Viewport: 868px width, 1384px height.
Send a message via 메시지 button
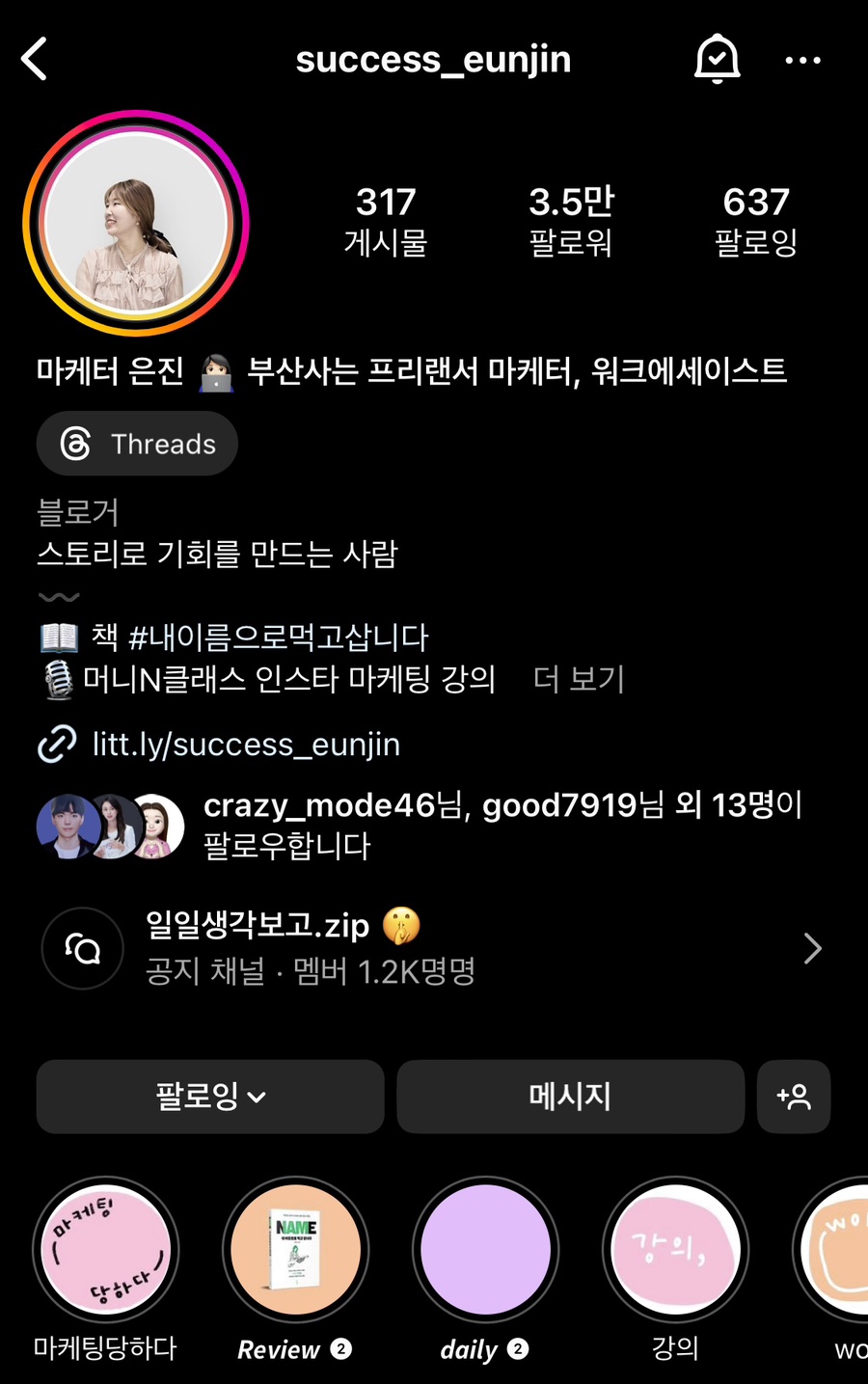pyautogui.click(x=570, y=1097)
